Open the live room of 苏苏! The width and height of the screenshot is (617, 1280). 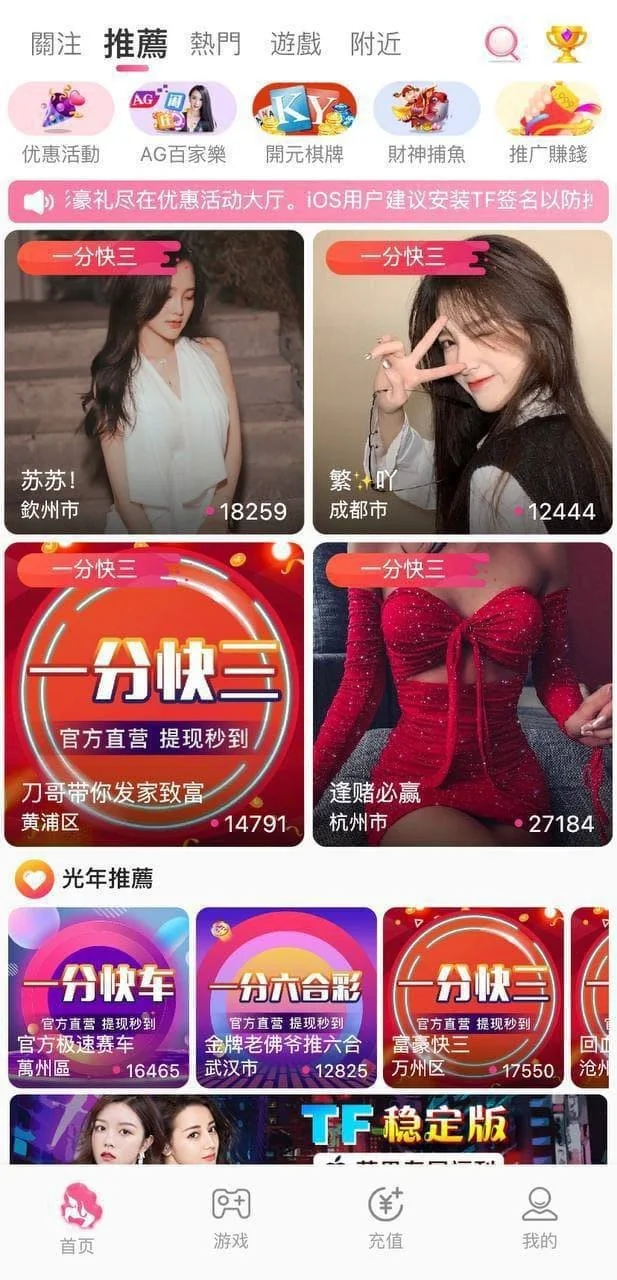click(154, 382)
